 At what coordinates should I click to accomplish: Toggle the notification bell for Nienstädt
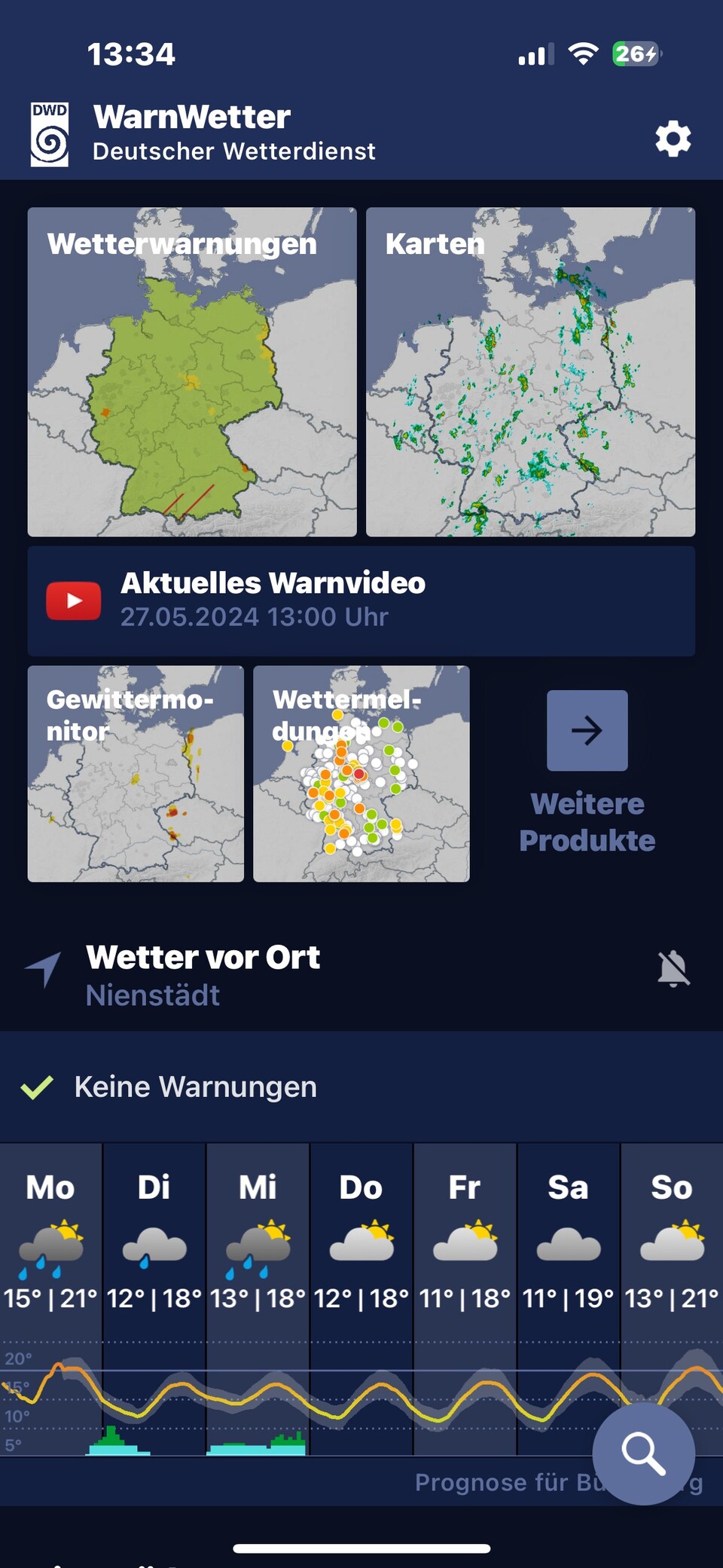coord(673,968)
